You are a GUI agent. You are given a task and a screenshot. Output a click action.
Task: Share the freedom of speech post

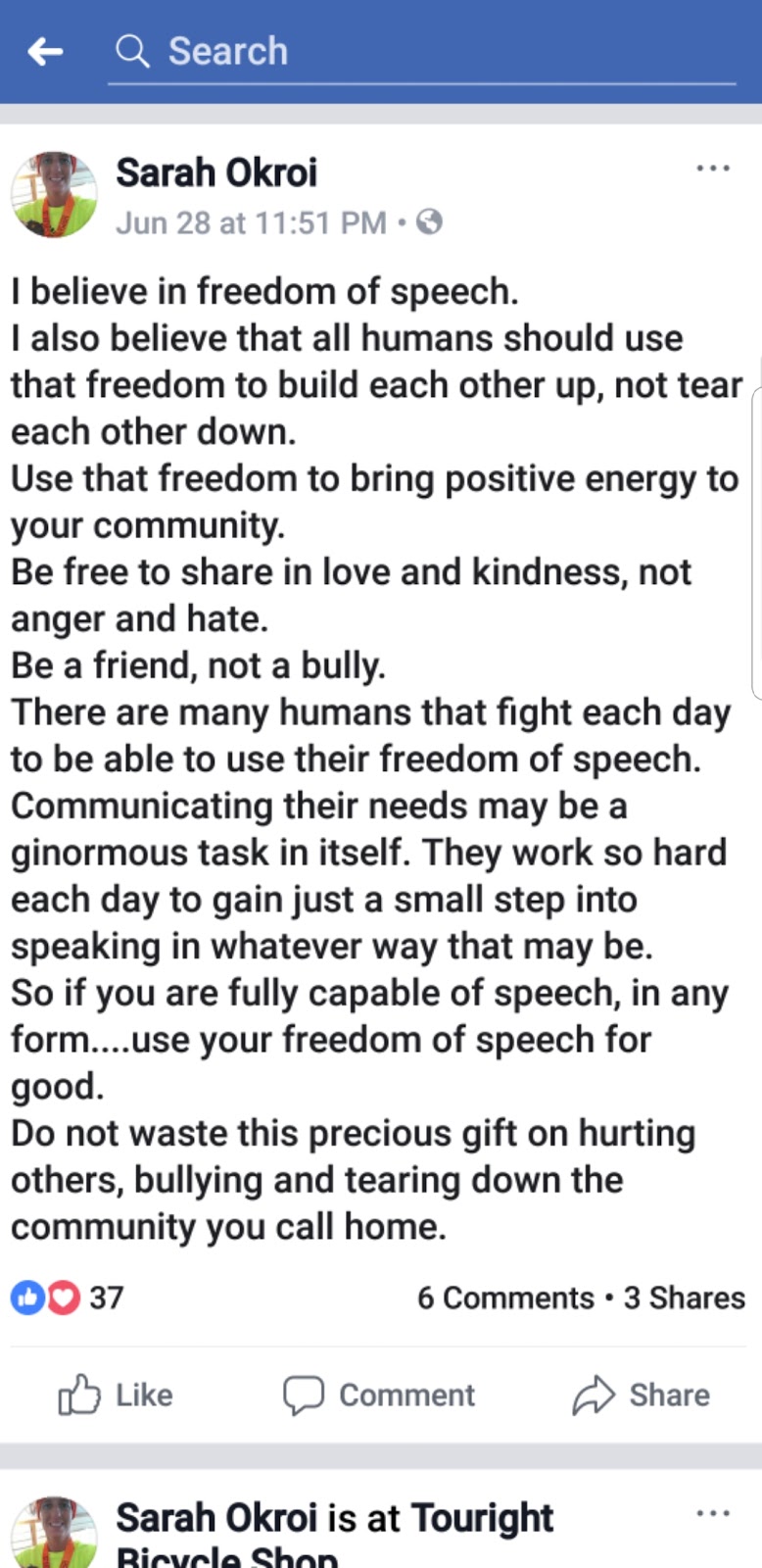642,1395
